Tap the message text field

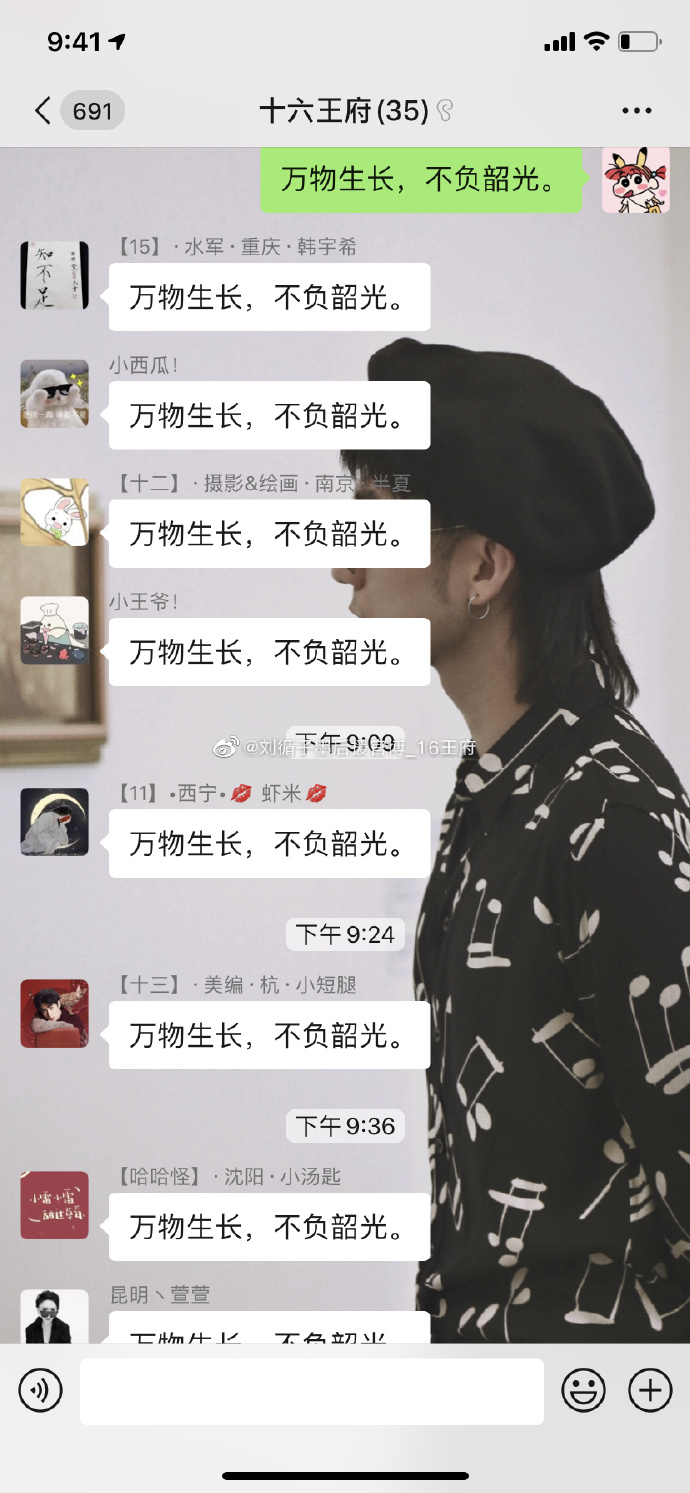pos(312,1391)
